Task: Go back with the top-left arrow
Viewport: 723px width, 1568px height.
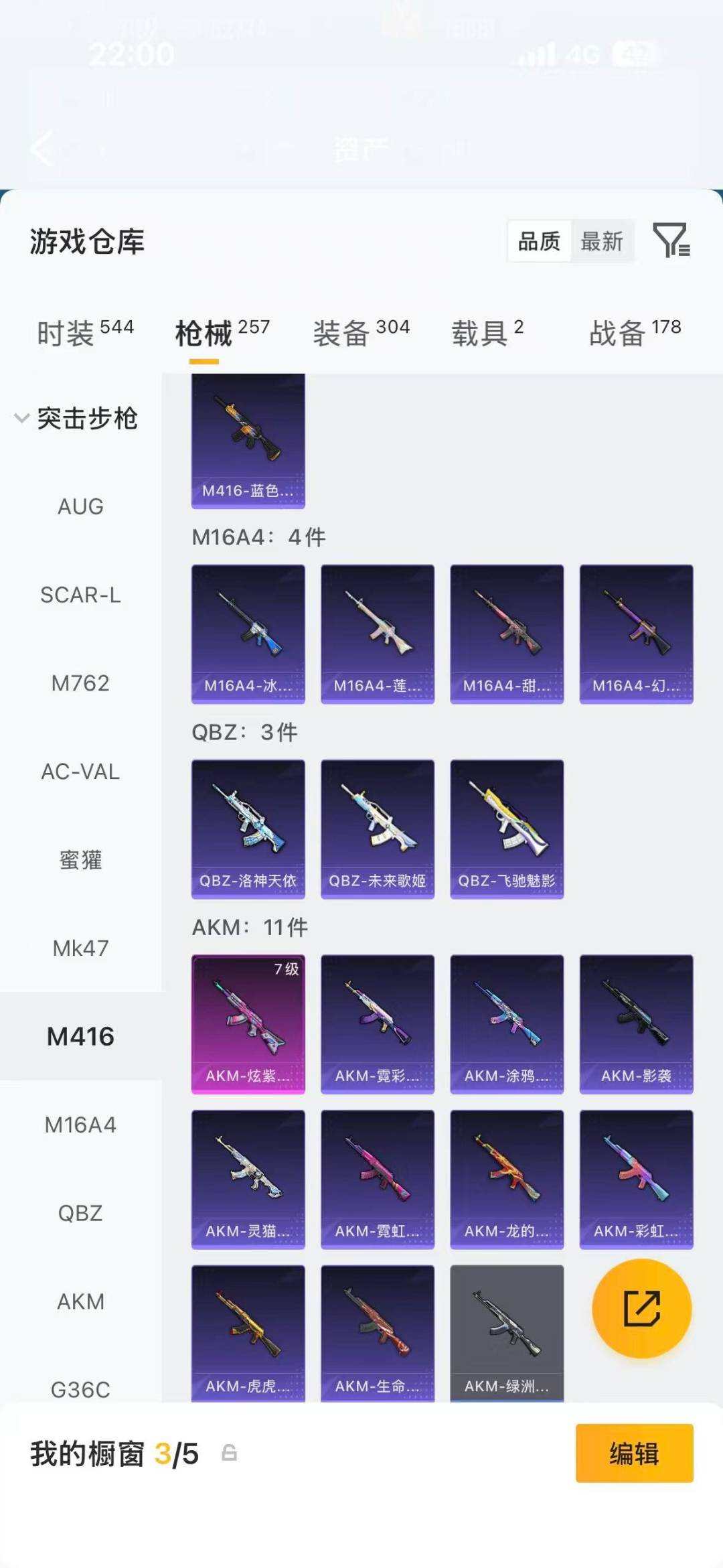Action: click(x=42, y=148)
